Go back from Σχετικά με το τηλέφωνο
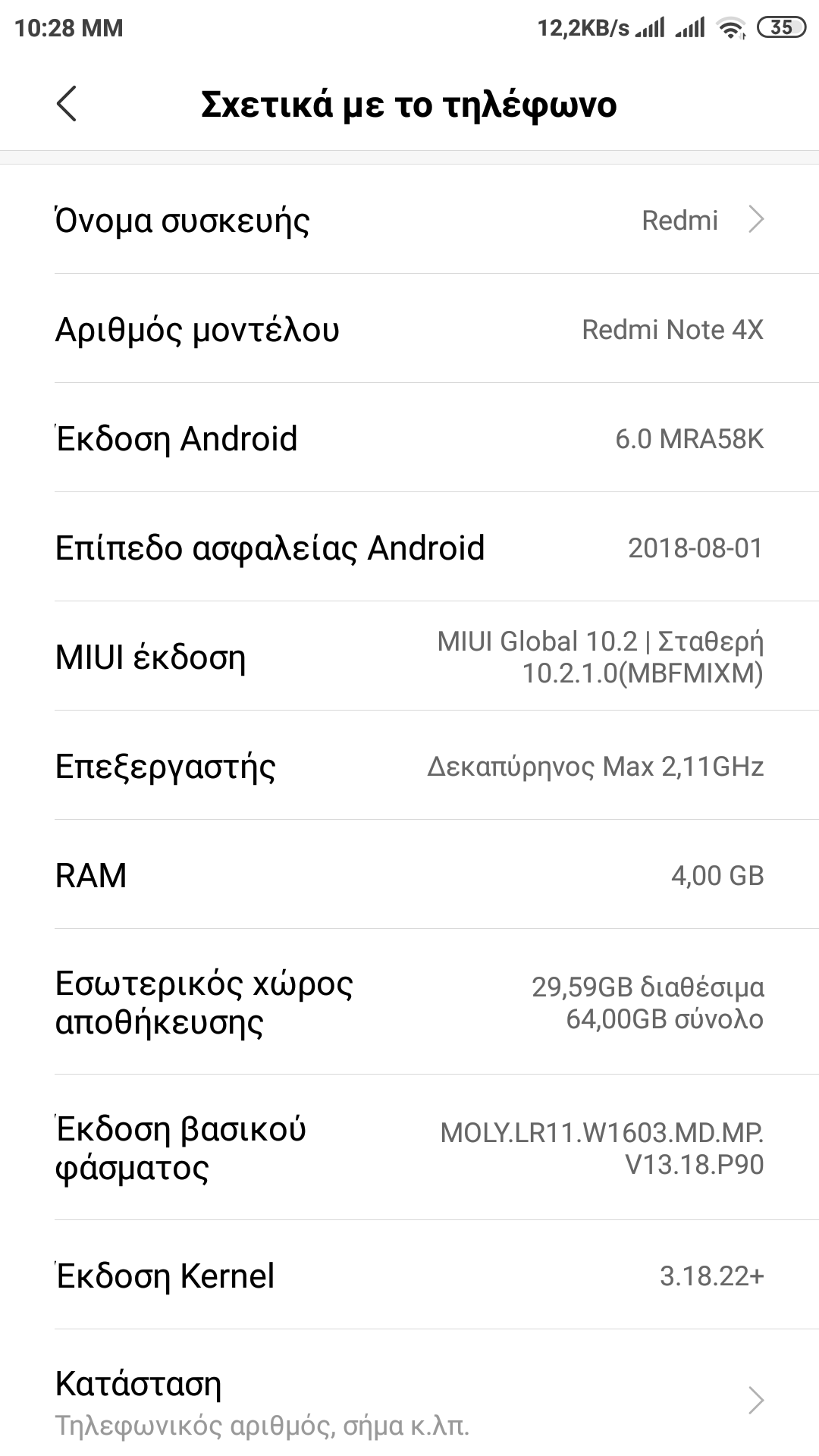Viewport: 819px width, 1456px height. coord(67,104)
